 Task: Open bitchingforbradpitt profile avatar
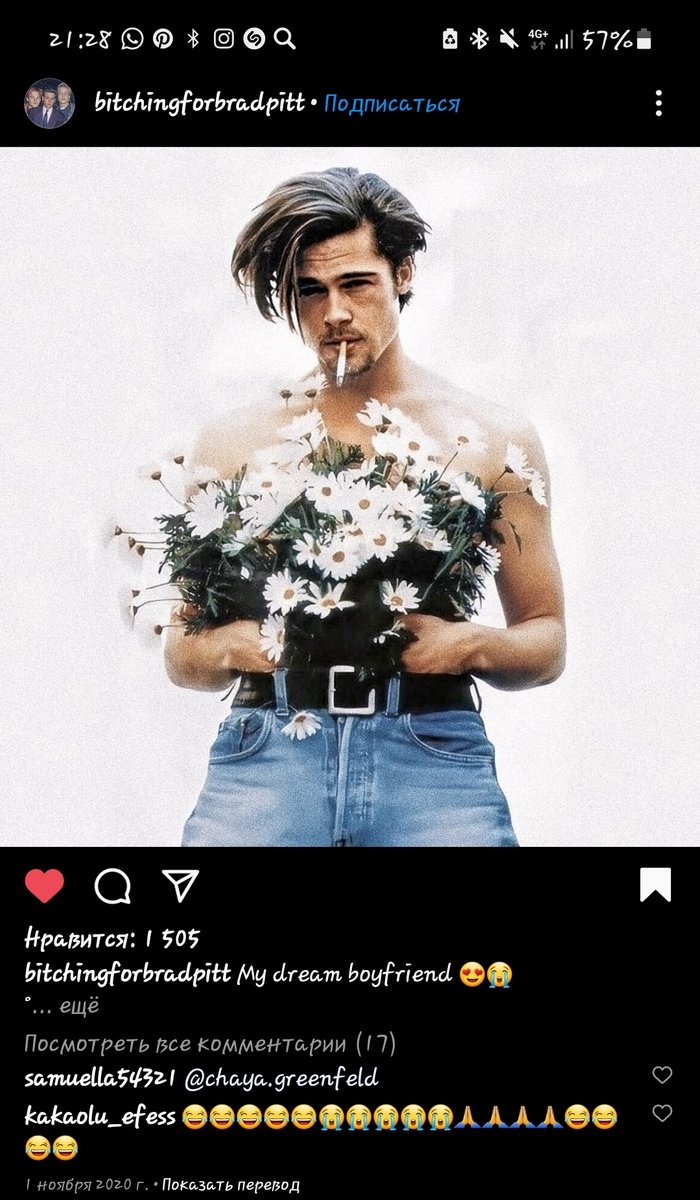point(49,103)
